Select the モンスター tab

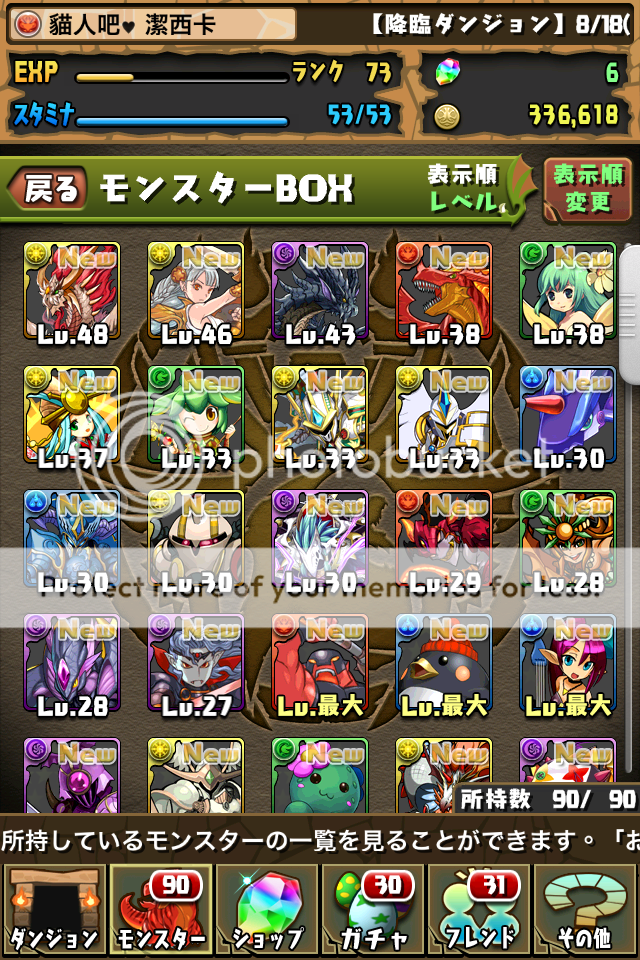click(160, 910)
